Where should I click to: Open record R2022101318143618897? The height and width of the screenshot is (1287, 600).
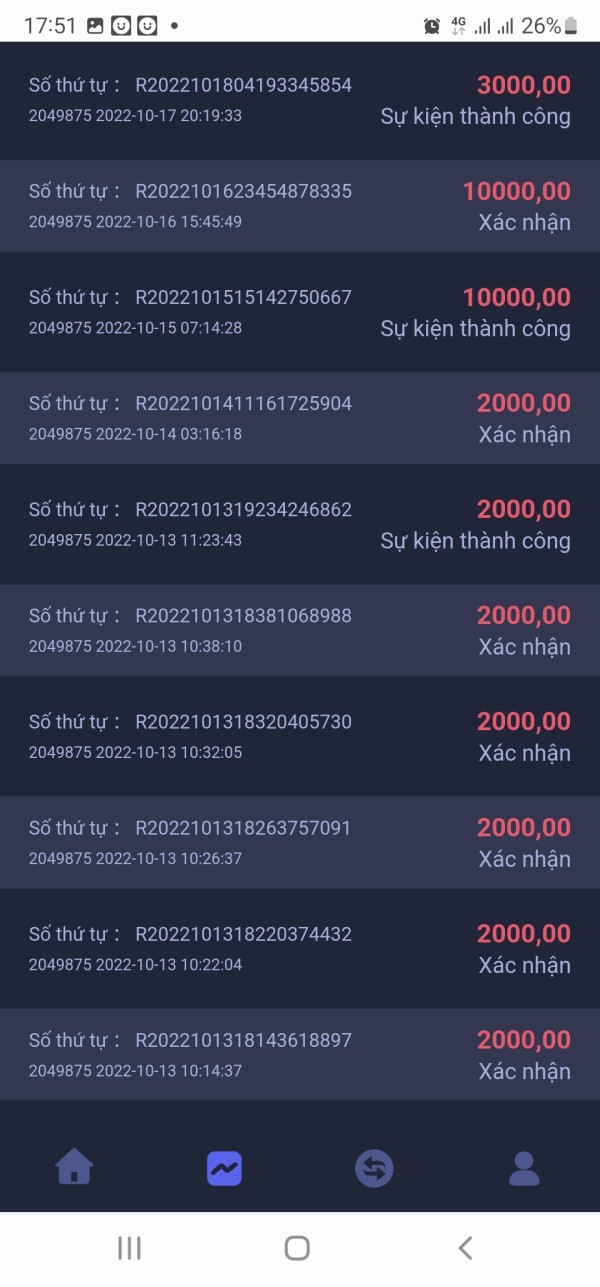point(300,1054)
